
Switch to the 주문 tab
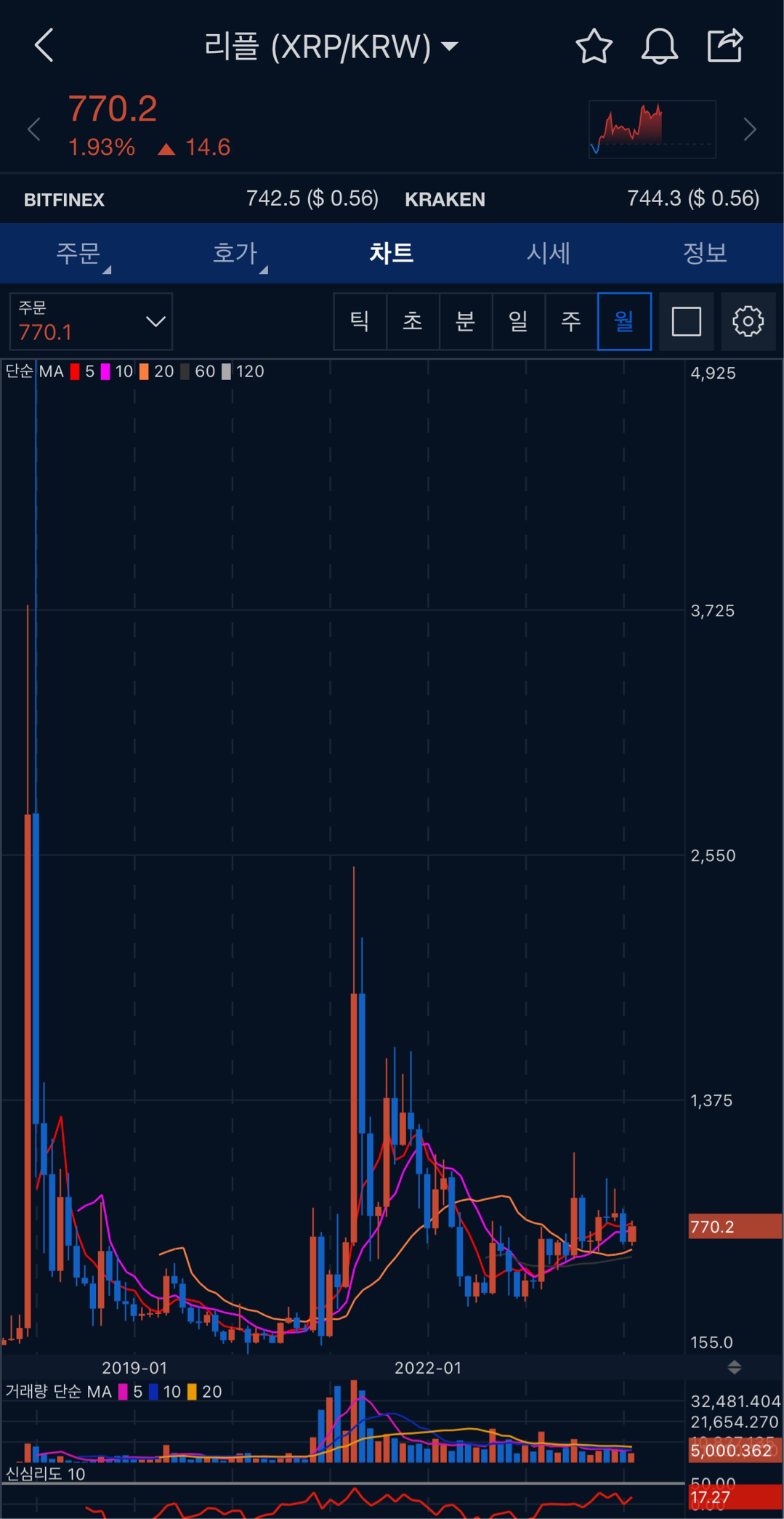[x=78, y=254]
